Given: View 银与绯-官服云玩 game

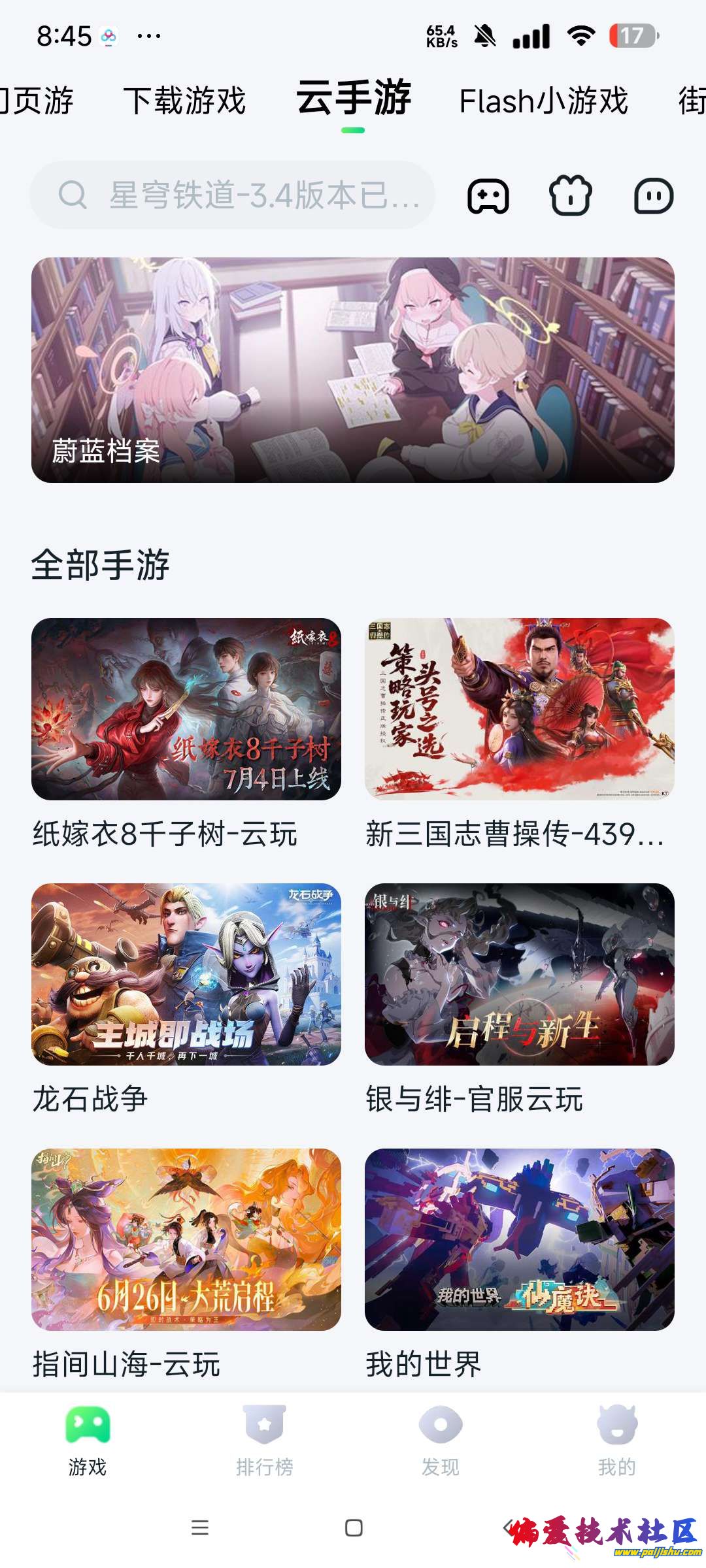Looking at the screenshot, I should point(520,974).
